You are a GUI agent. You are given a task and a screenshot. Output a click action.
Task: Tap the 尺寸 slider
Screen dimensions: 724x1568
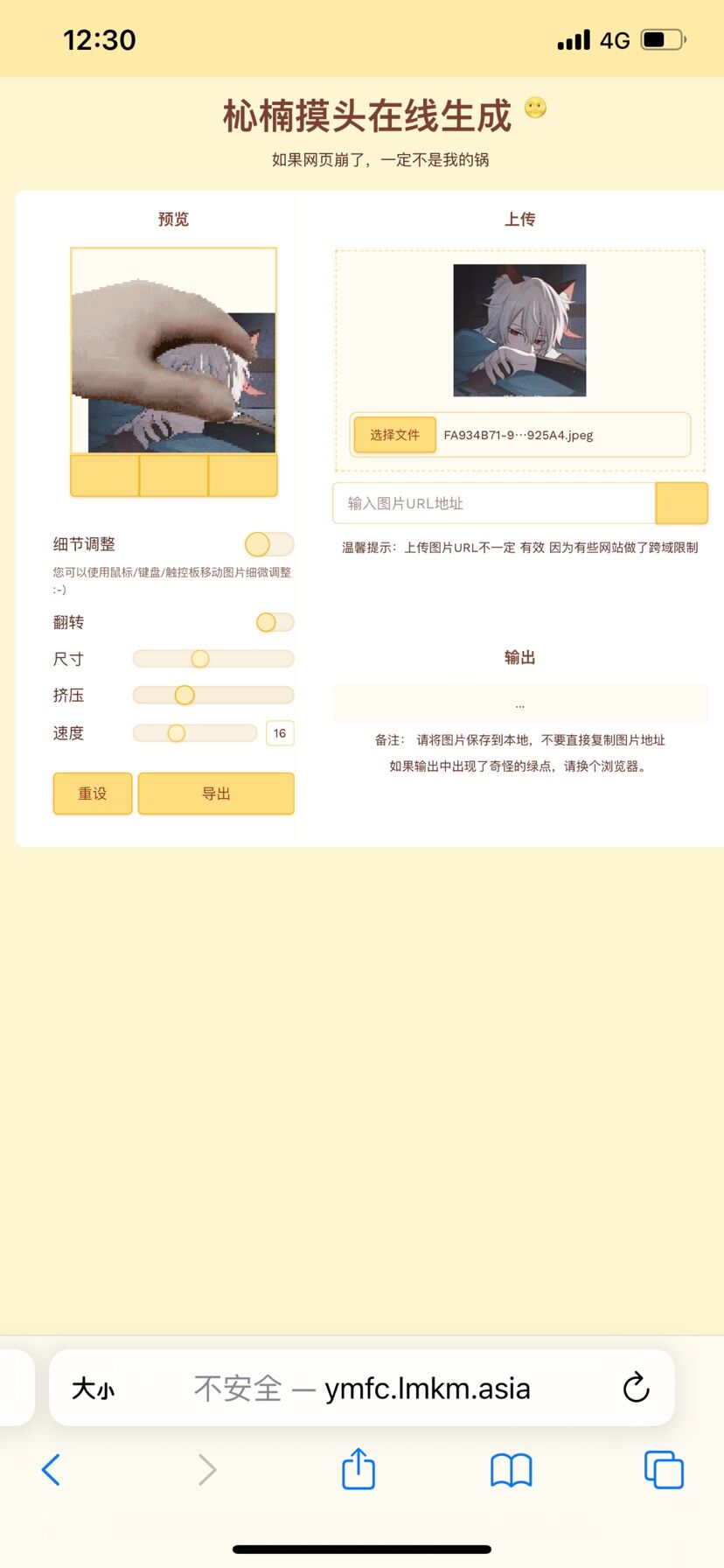212,659
